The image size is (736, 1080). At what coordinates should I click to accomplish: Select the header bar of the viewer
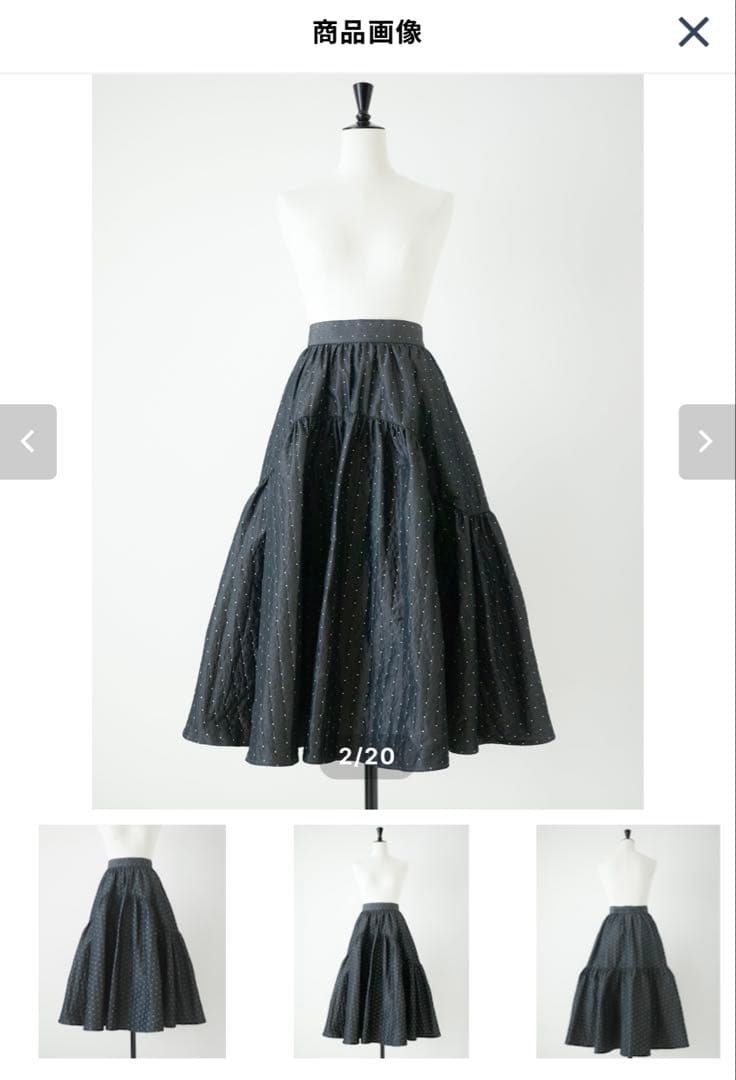(x=368, y=33)
